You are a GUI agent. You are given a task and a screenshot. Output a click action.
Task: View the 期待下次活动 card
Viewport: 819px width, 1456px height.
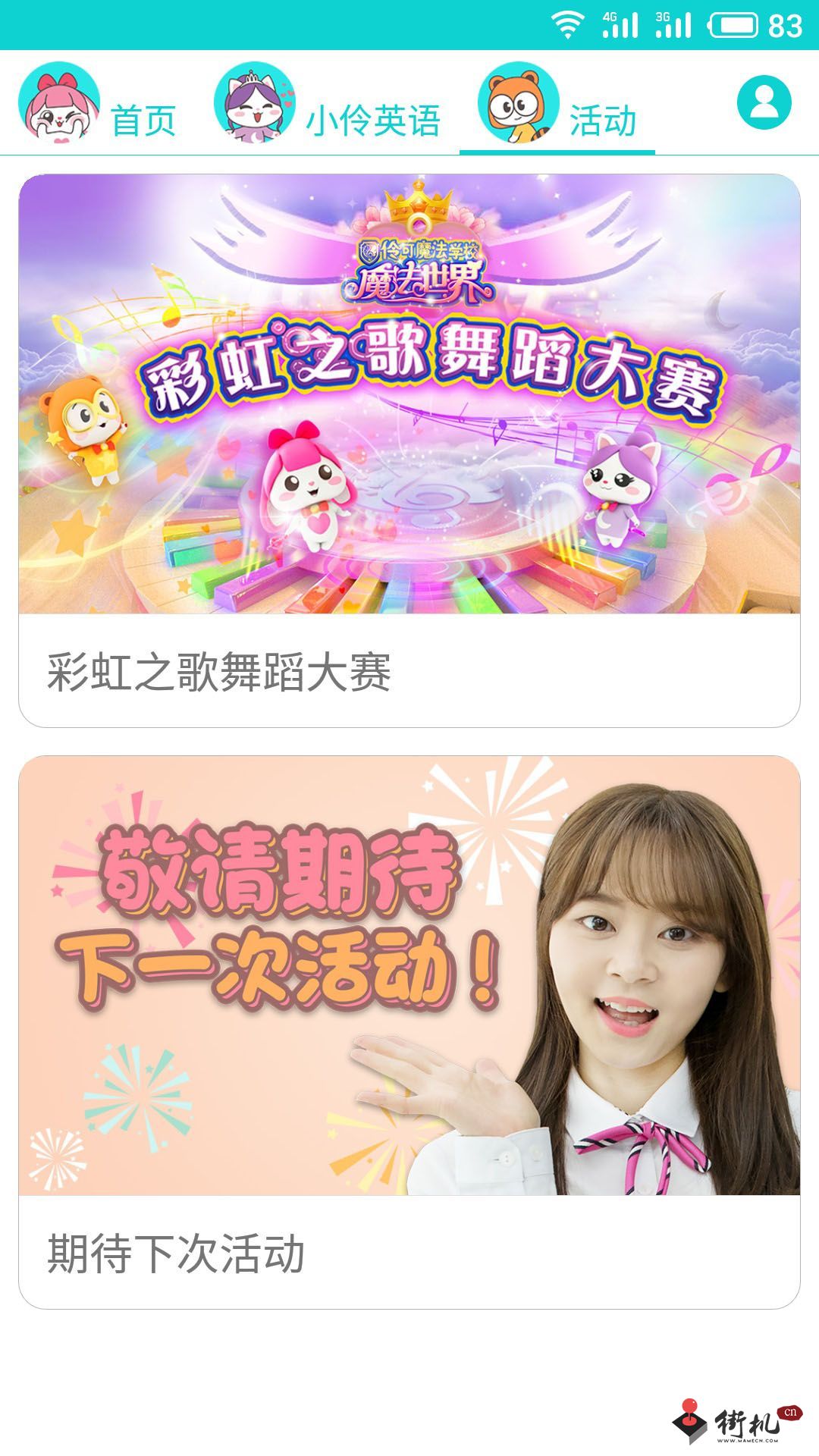click(409, 1031)
